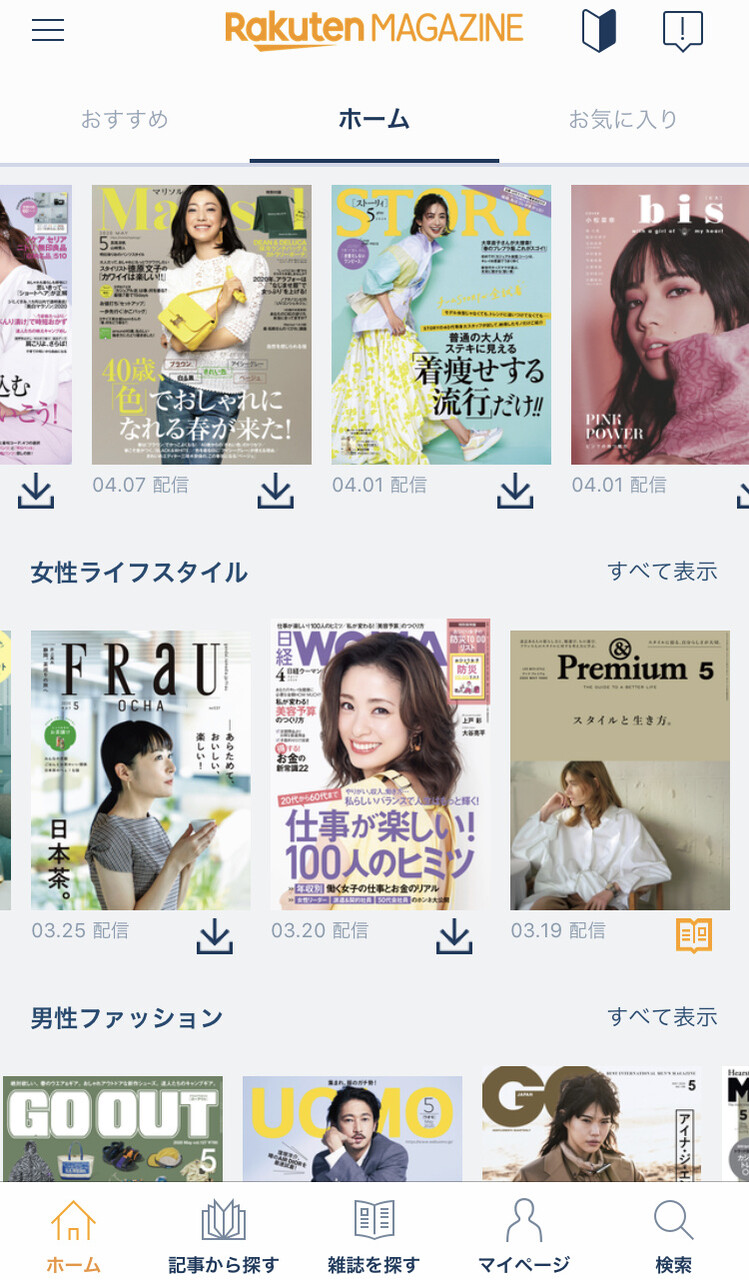
Task: Read the &Premium issue via book icon
Action: tap(694, 935)
